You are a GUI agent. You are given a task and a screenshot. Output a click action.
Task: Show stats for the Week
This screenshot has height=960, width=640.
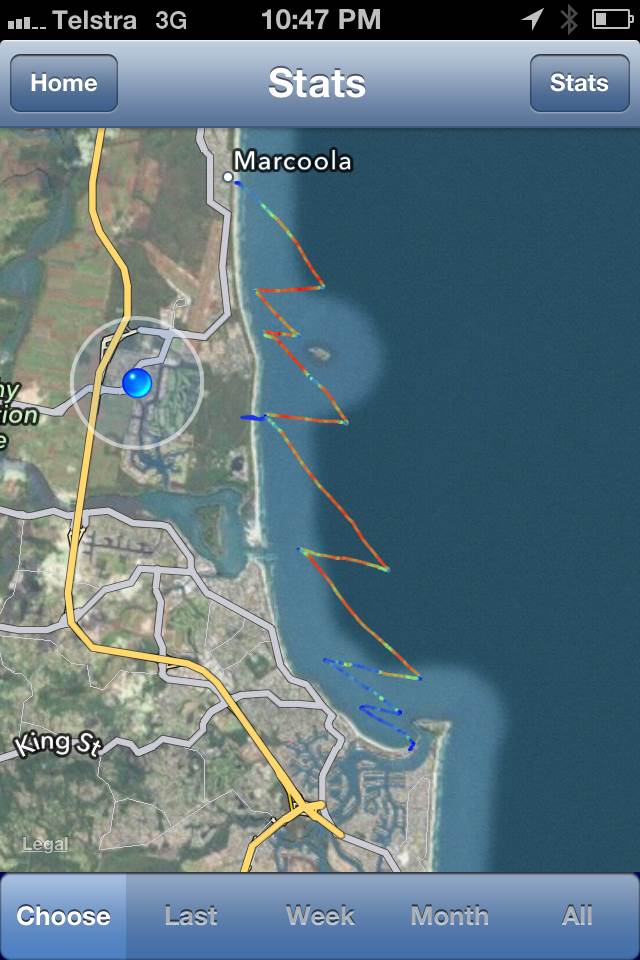[x=320, y=916]
